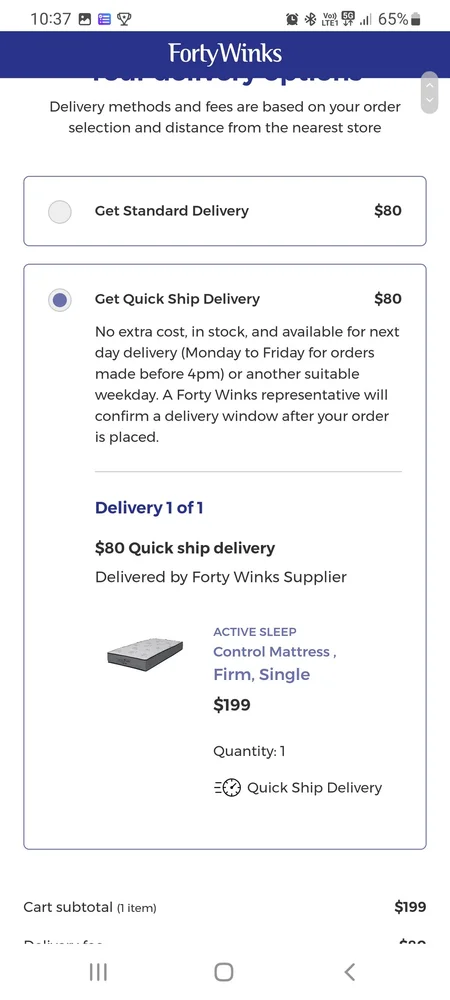Tap the Forty Winks header logo
Screen dimensions: 450x1000
225,54
